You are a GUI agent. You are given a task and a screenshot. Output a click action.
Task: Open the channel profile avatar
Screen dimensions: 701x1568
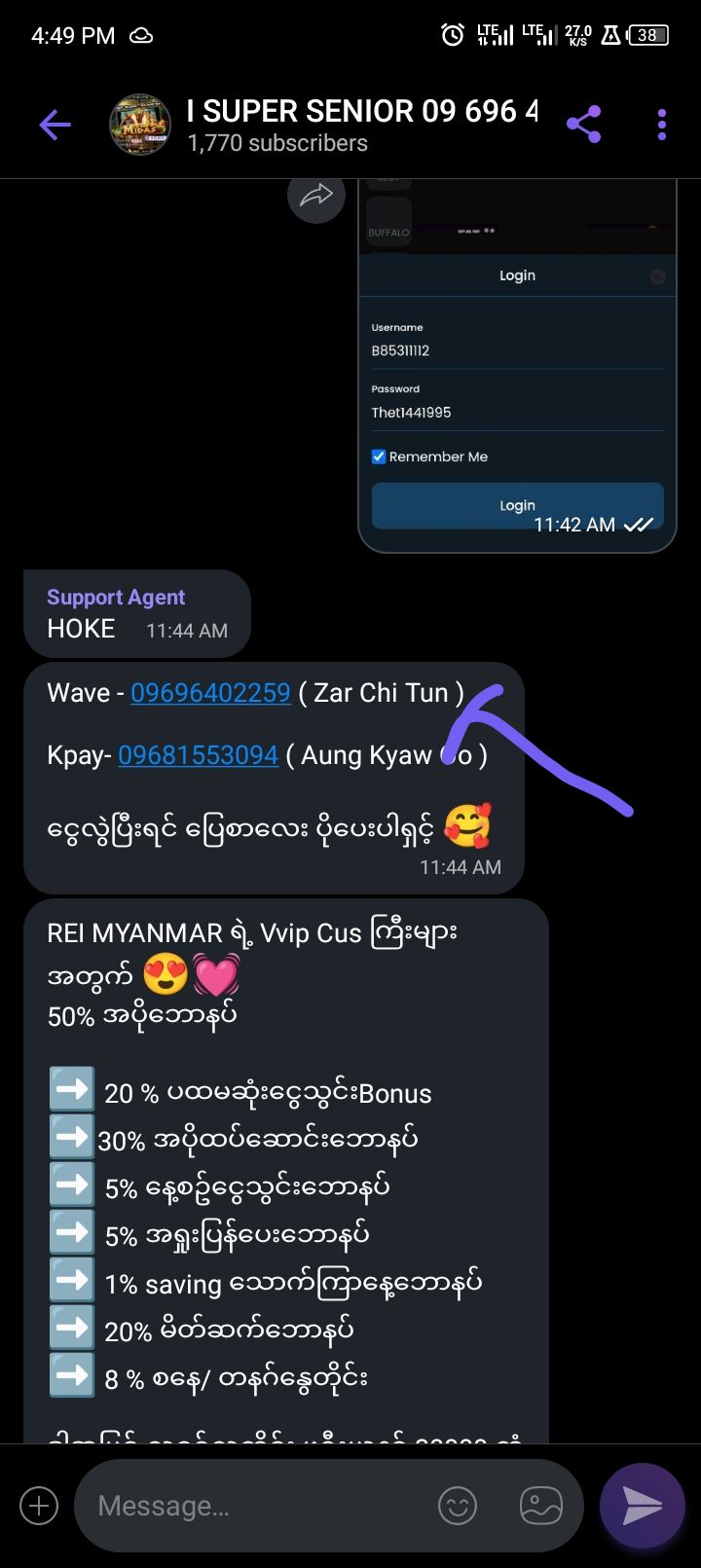click(140, 125)
